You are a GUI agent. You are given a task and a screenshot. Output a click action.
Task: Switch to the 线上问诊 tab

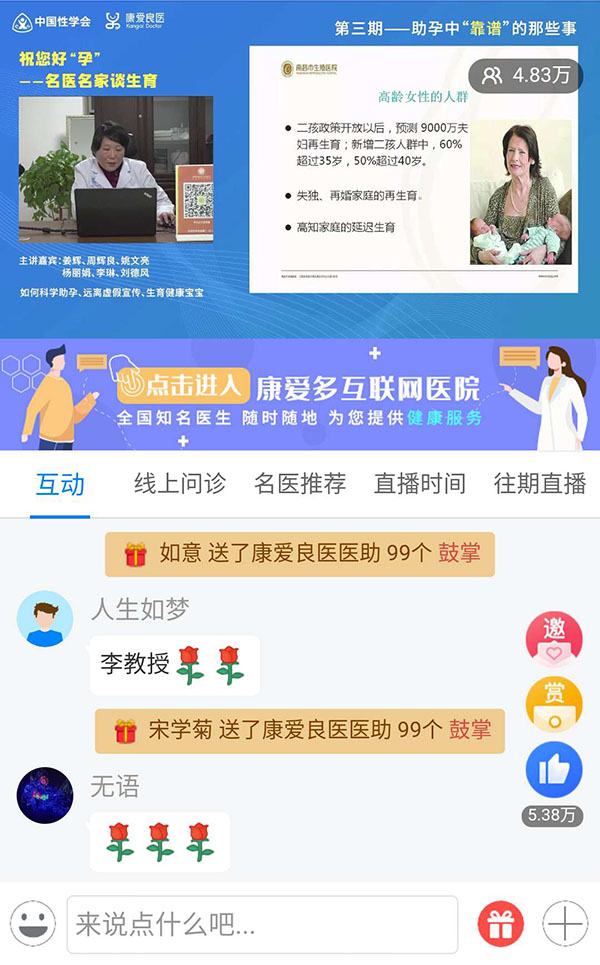(x=180, y=485)
